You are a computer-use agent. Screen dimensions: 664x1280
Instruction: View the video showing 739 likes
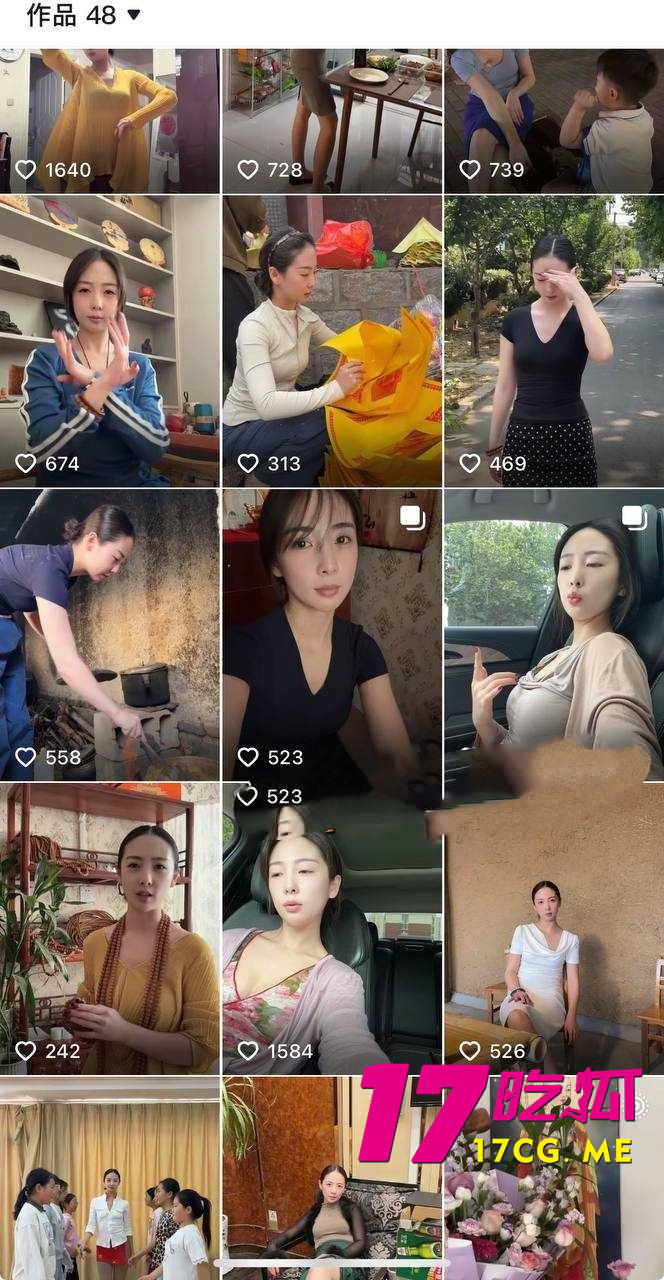tap(554, 118)
